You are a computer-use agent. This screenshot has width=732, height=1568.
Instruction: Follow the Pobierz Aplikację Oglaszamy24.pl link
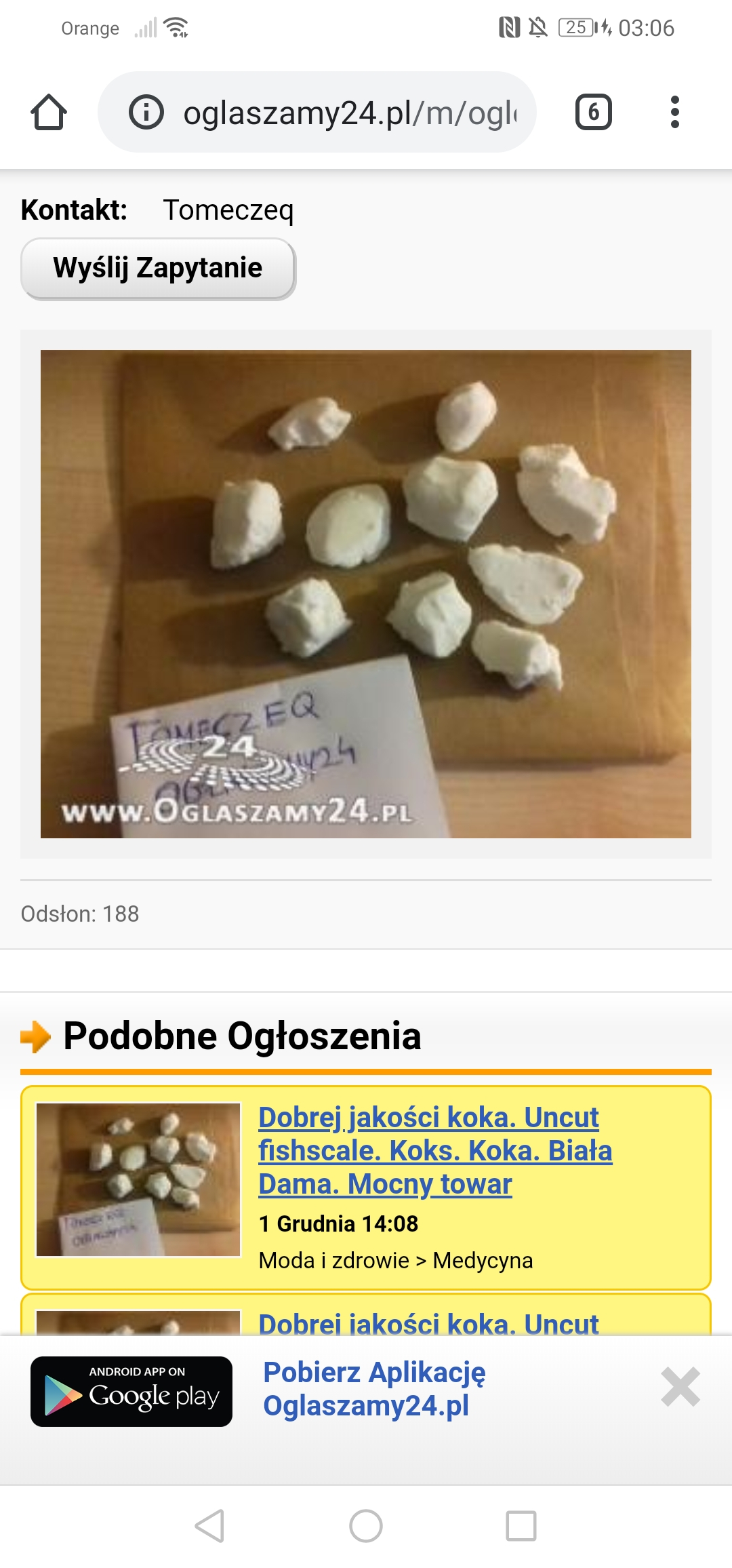coord(374,1389)
